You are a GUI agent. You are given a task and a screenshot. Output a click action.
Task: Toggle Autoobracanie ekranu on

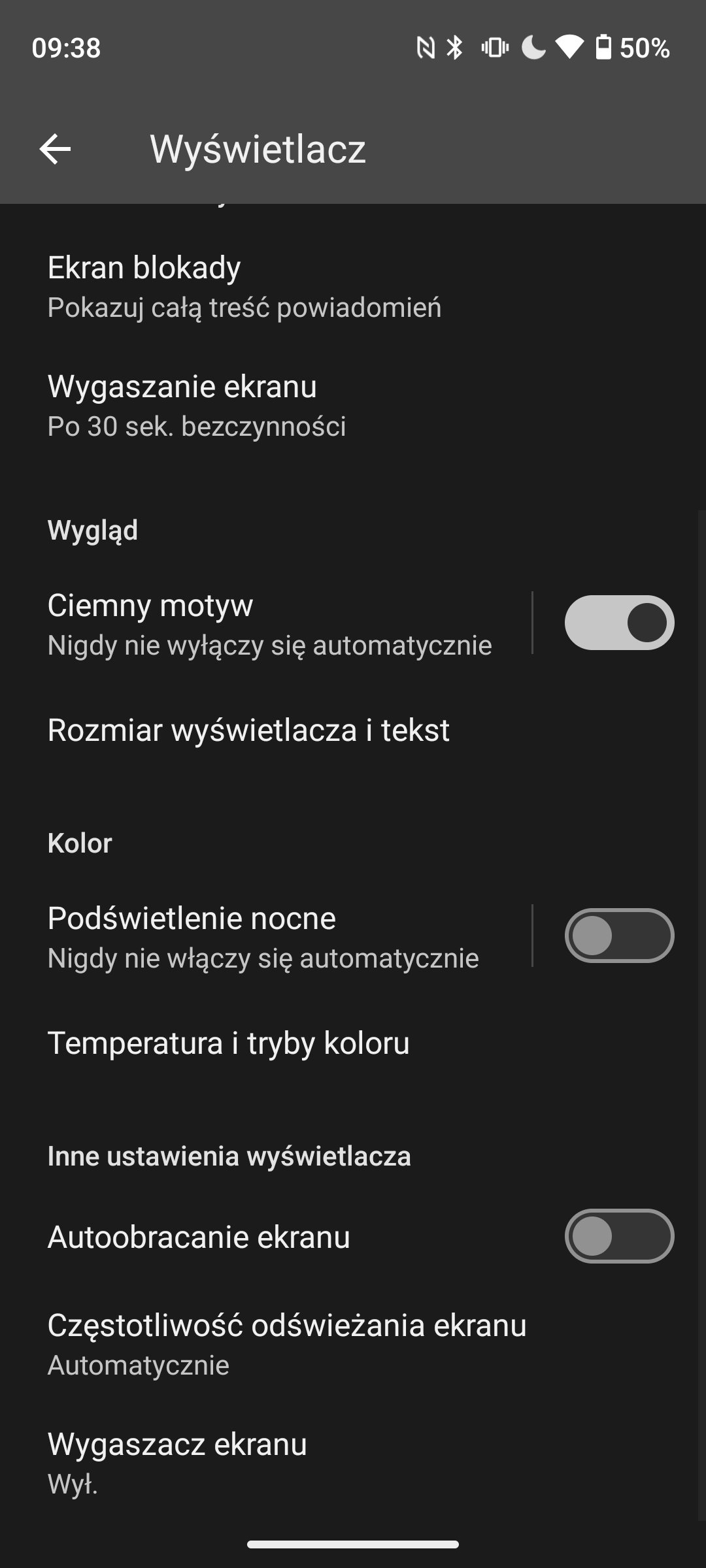619,1236
